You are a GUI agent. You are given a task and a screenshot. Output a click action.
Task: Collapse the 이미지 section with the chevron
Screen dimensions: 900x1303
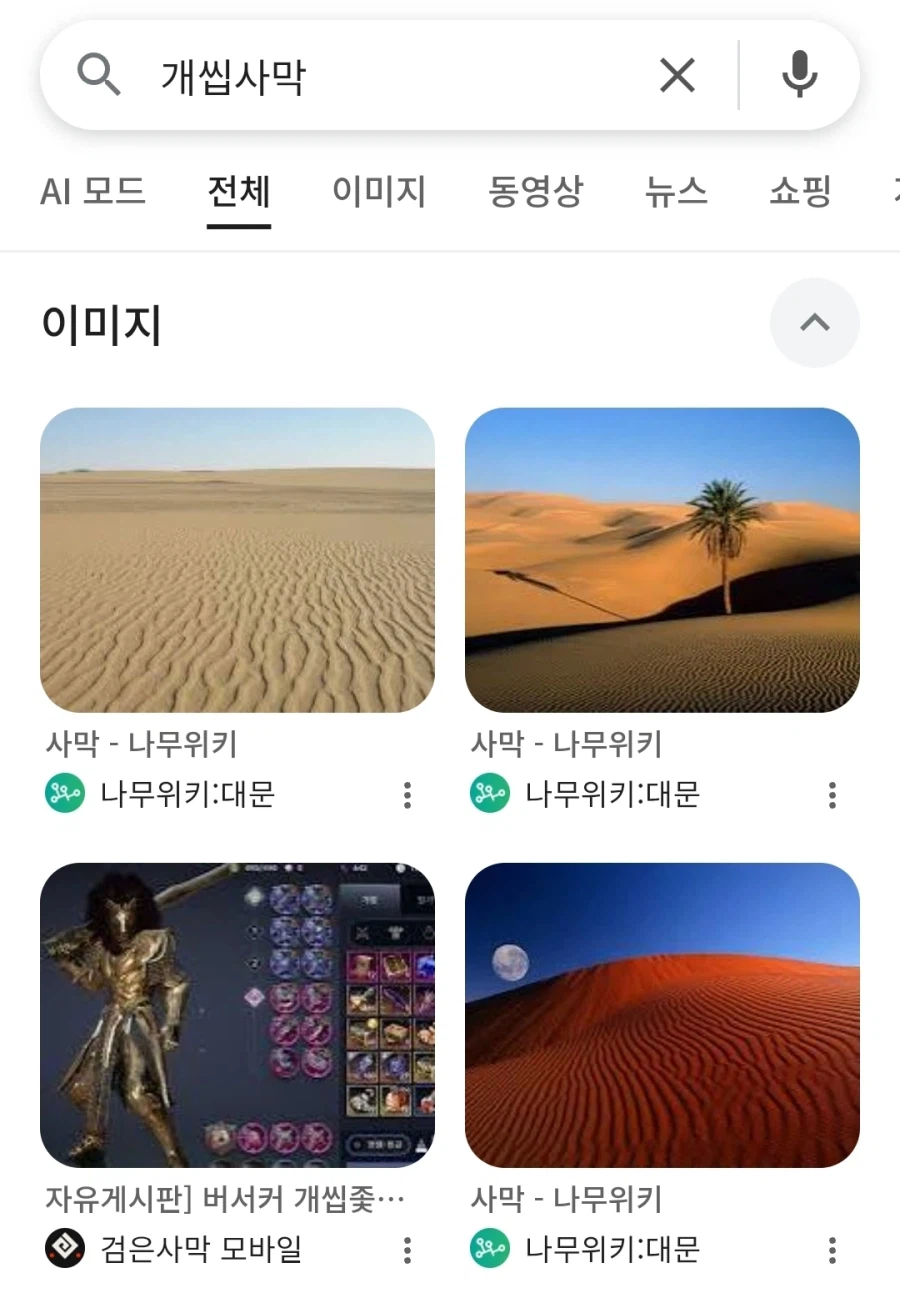point(815,323)
